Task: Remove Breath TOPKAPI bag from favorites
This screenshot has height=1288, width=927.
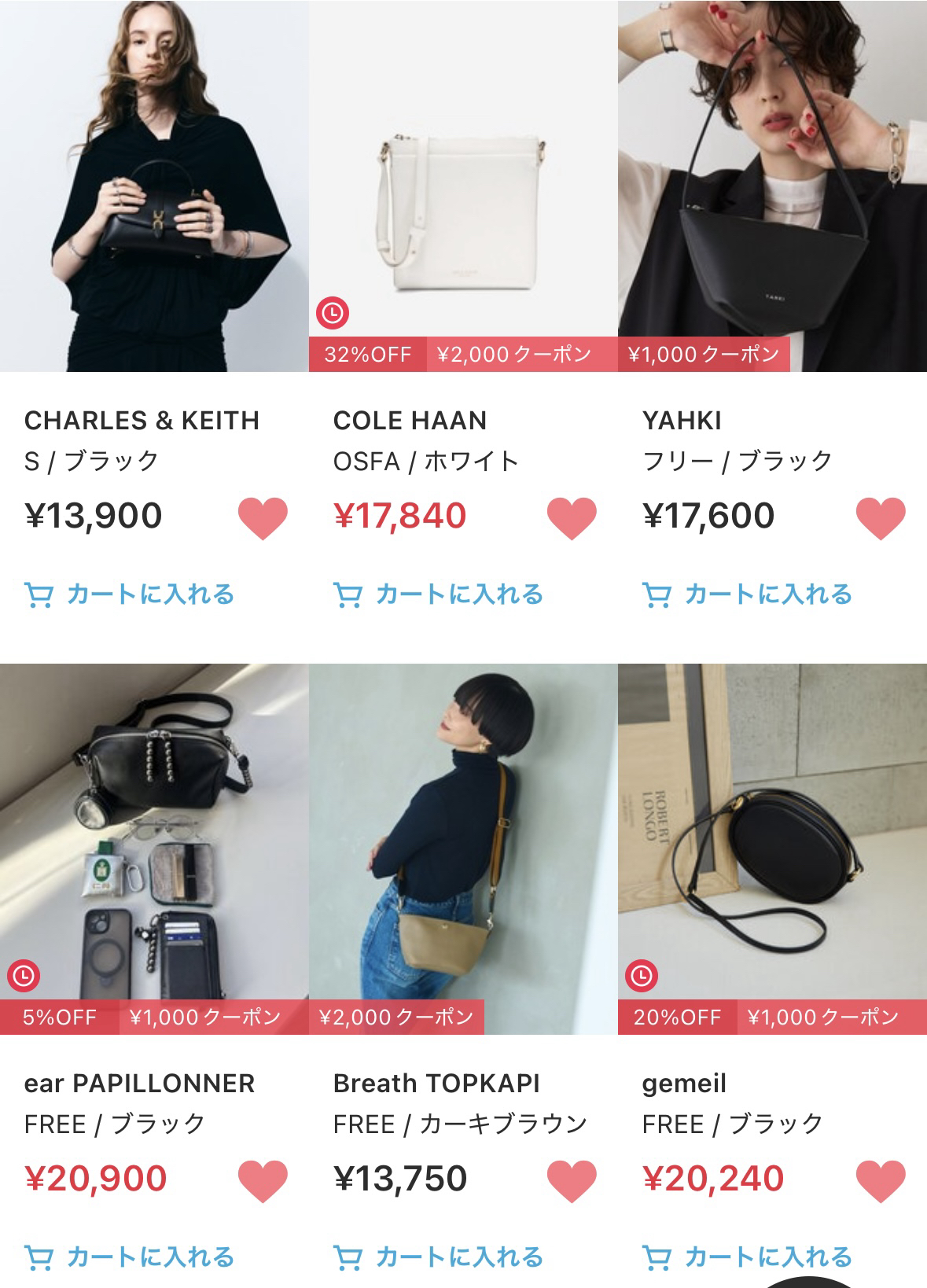Action: tap(572, 1181)
